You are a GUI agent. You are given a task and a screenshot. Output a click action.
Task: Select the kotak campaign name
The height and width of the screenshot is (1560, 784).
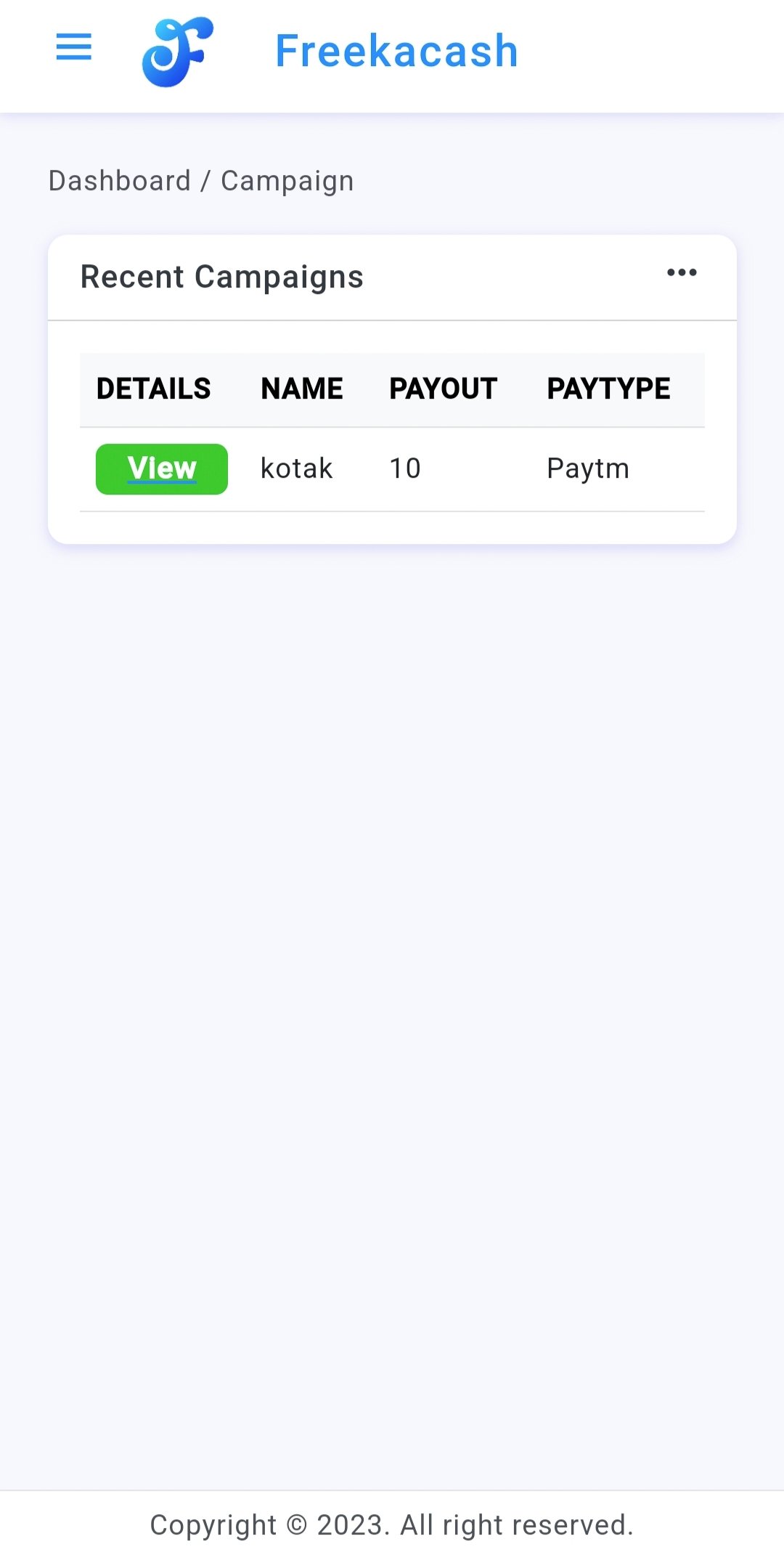pos(295,468)
